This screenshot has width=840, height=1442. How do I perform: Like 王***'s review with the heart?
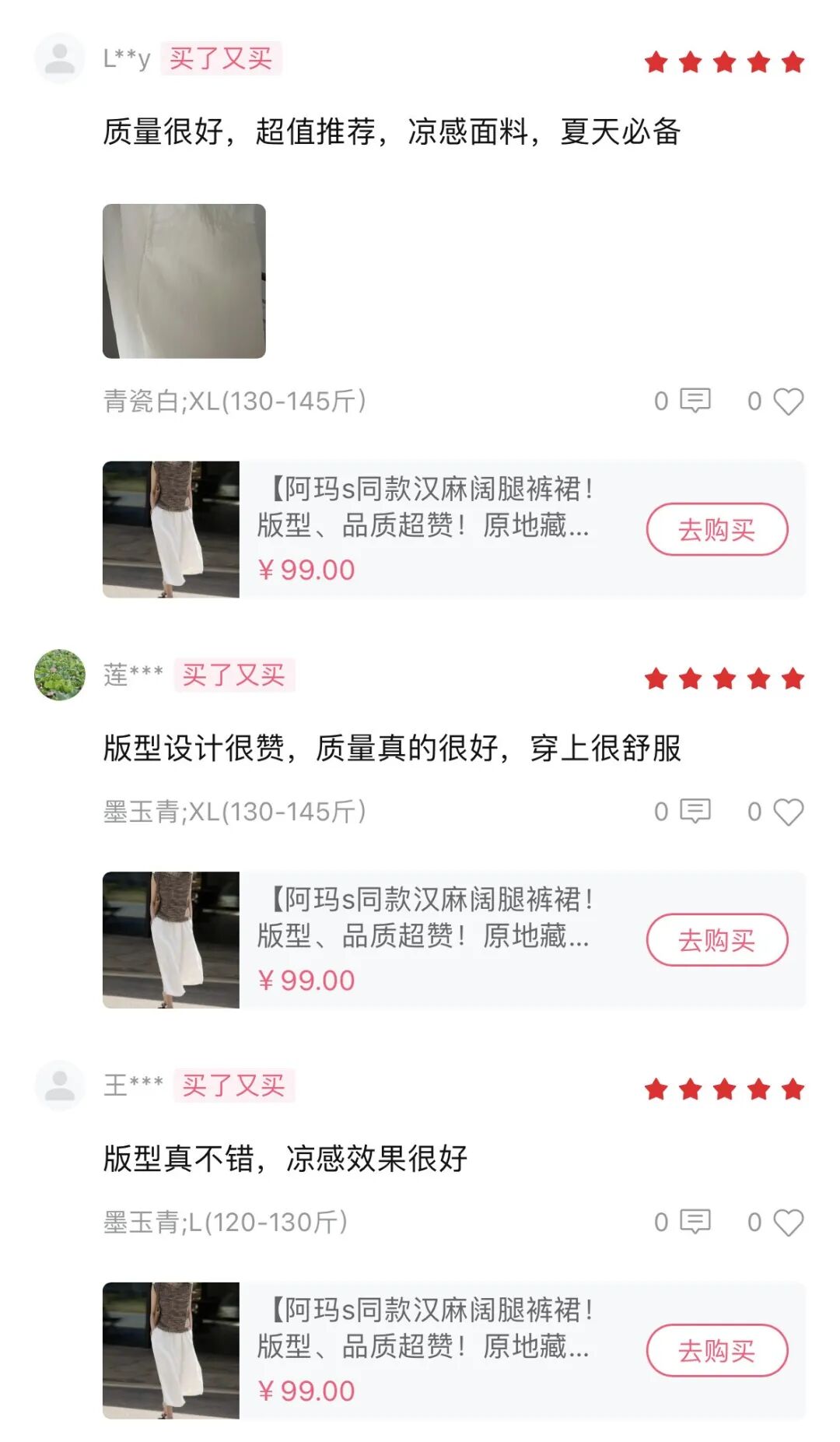click(789, 1223)
